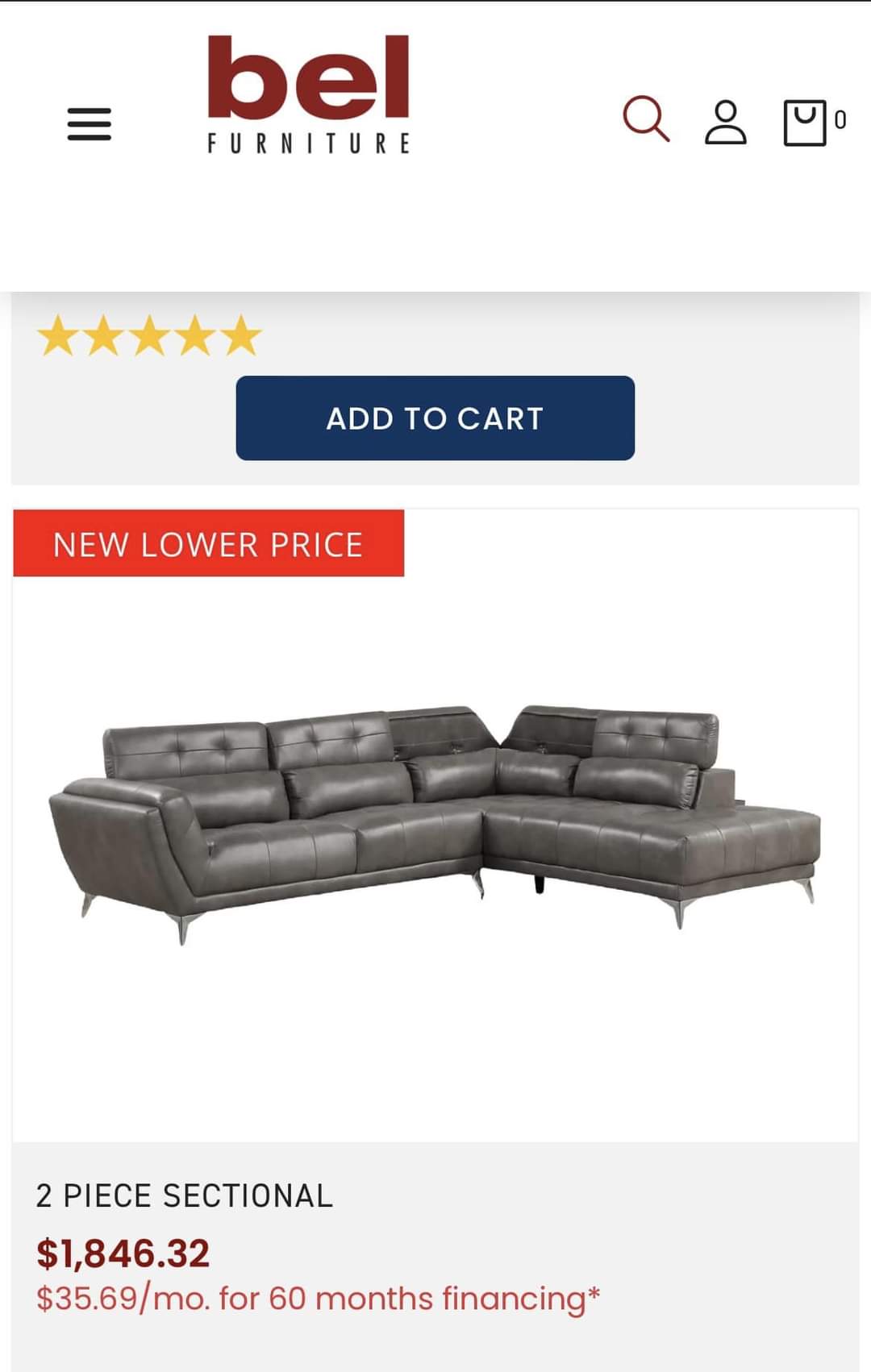This screenshot has width=871, height=1372.
Task: Tap the search magnifier icon
Action: coord(645,119)
